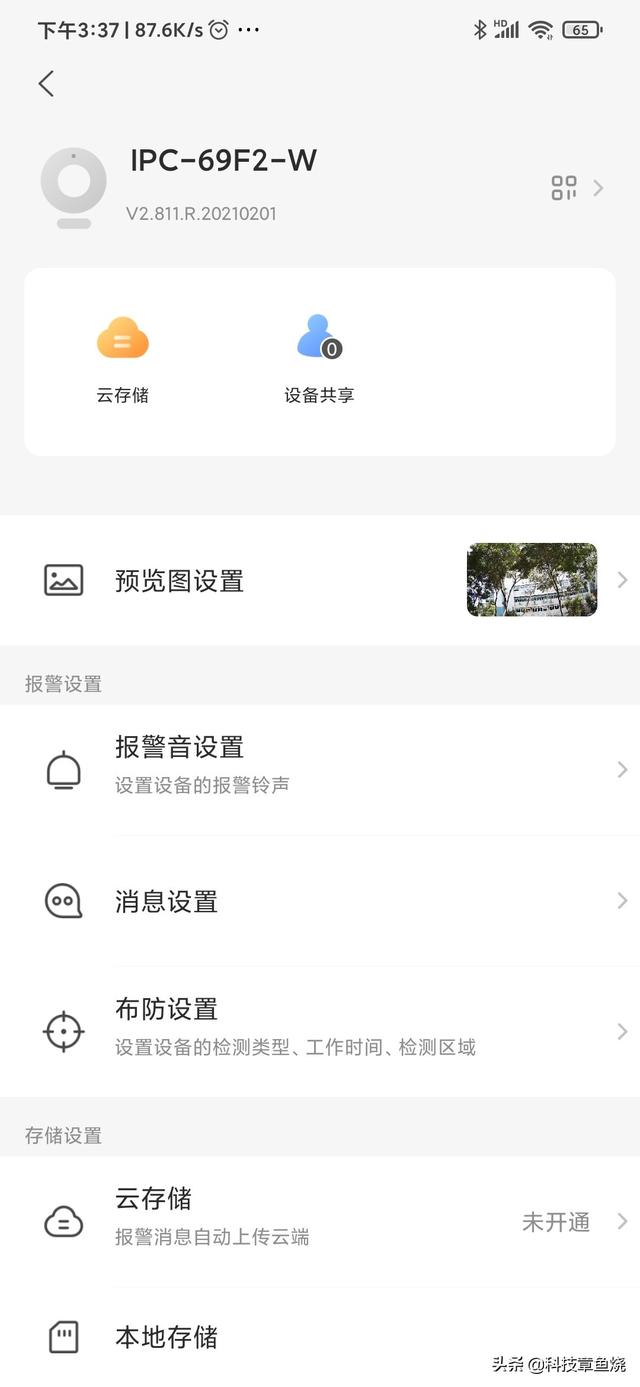The width and height of the screenshot is (640, 1387).
Task: Open 本地存储 local storage
Action: (x=320, y=1337)
